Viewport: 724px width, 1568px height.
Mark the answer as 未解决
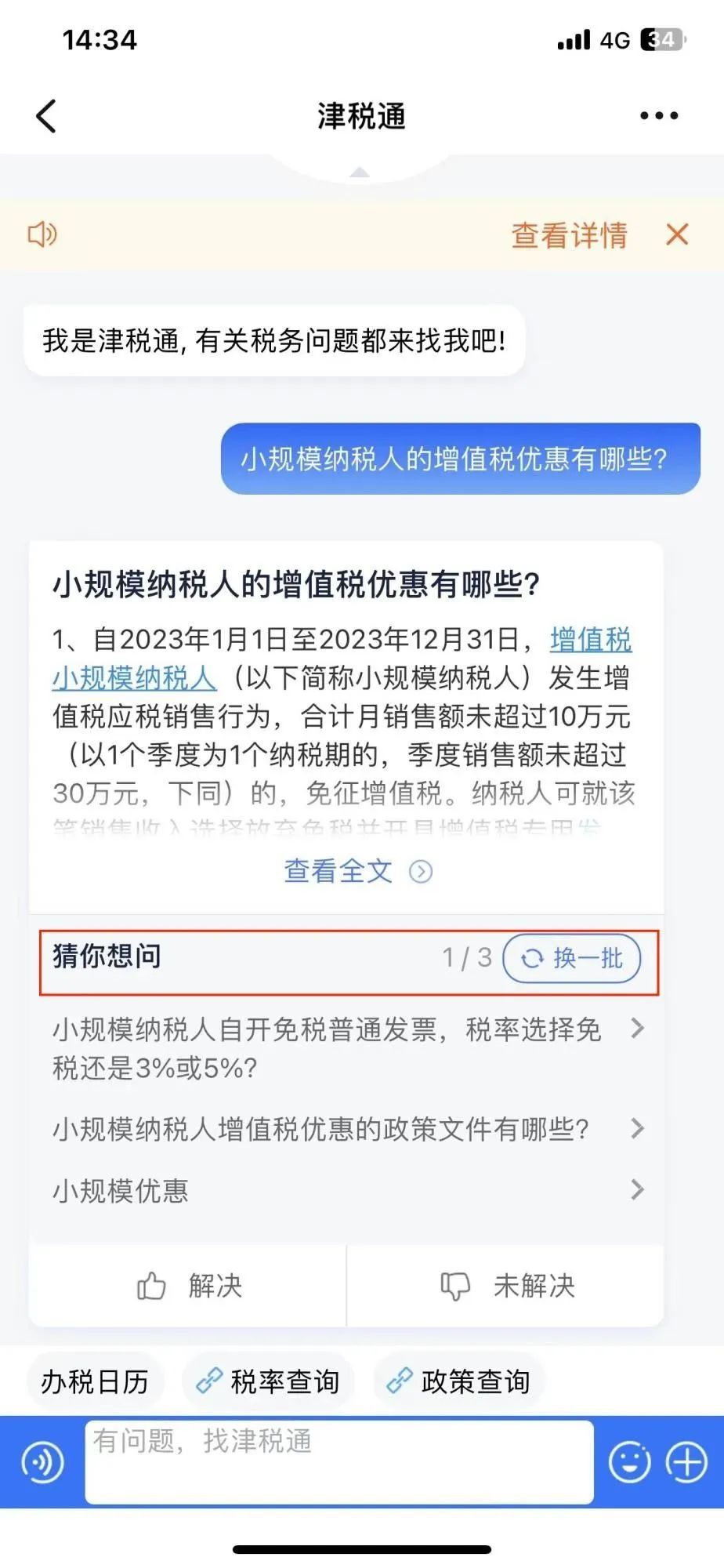point(506,1286)
